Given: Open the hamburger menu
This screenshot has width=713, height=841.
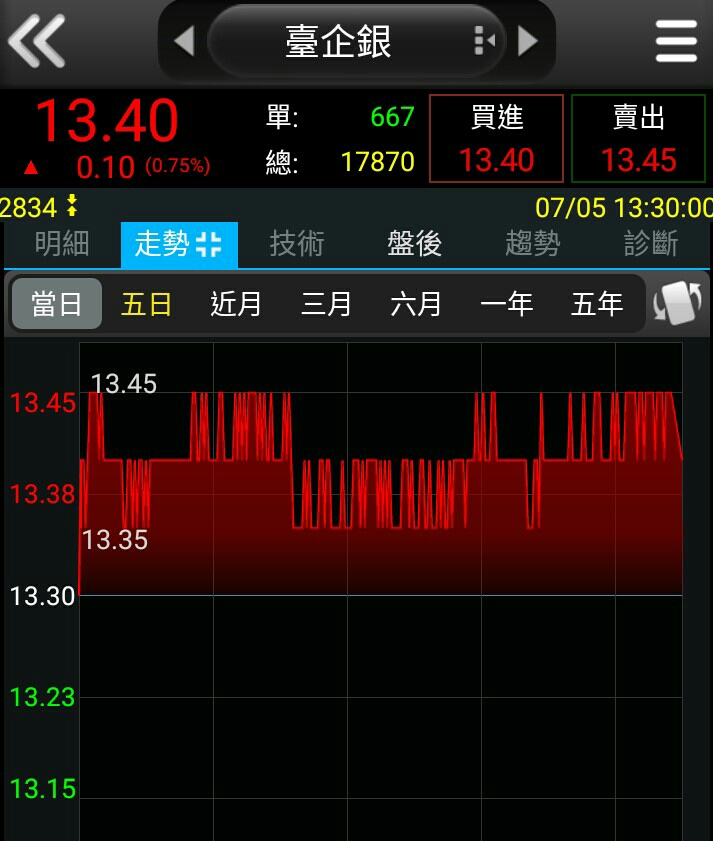Looking at the screenshot, I should click(x=676, y=42).
